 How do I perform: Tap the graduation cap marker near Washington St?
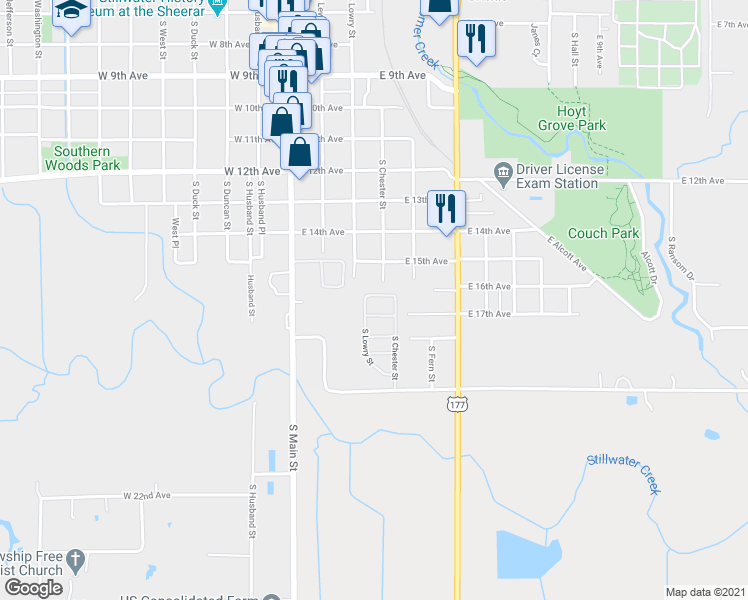coord(72,12)
